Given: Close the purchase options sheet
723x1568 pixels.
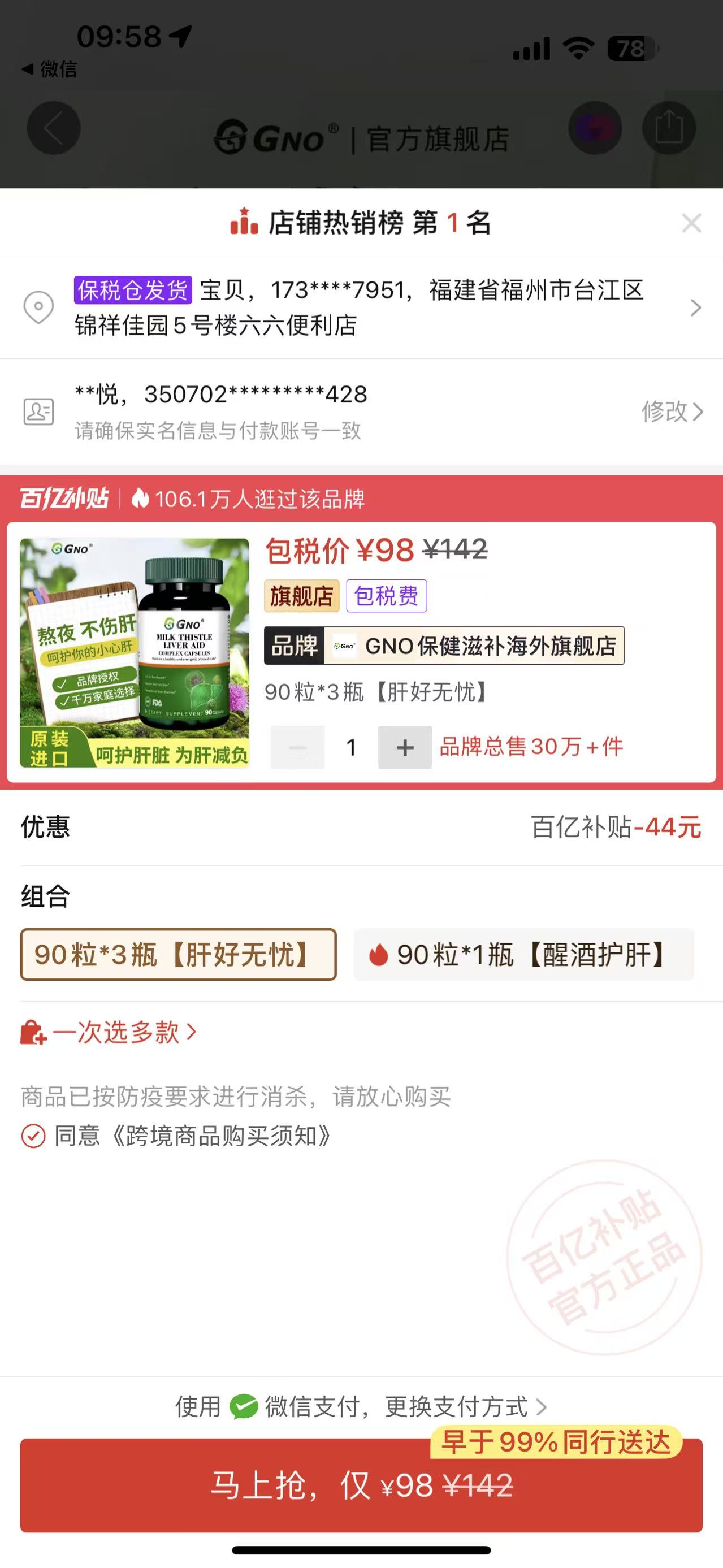Looking at the screenshot, I should pos(691,223).
